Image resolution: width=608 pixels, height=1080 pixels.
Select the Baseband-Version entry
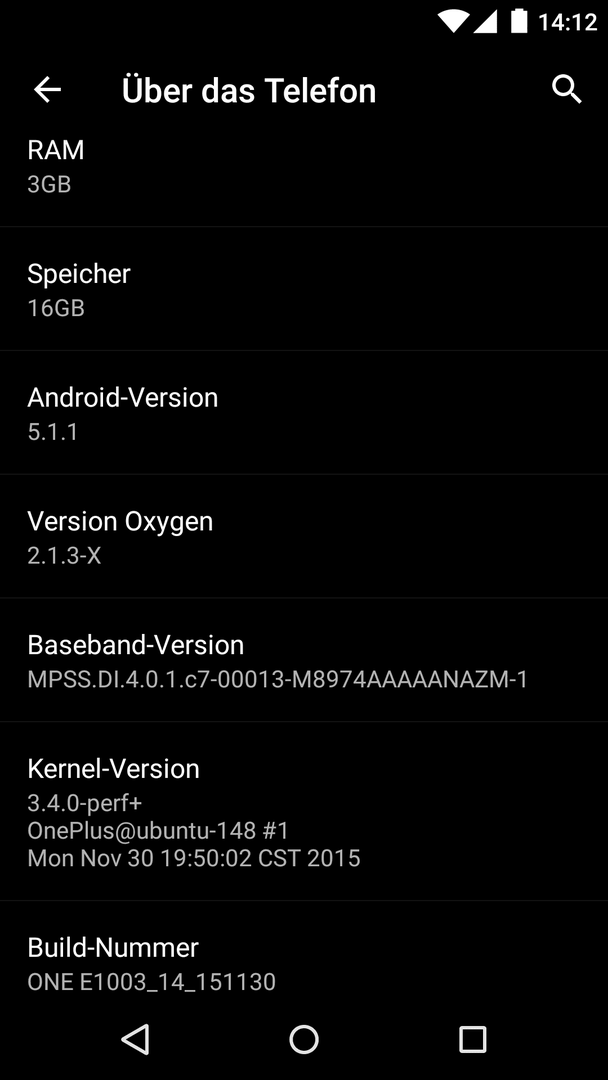point(304,661)
